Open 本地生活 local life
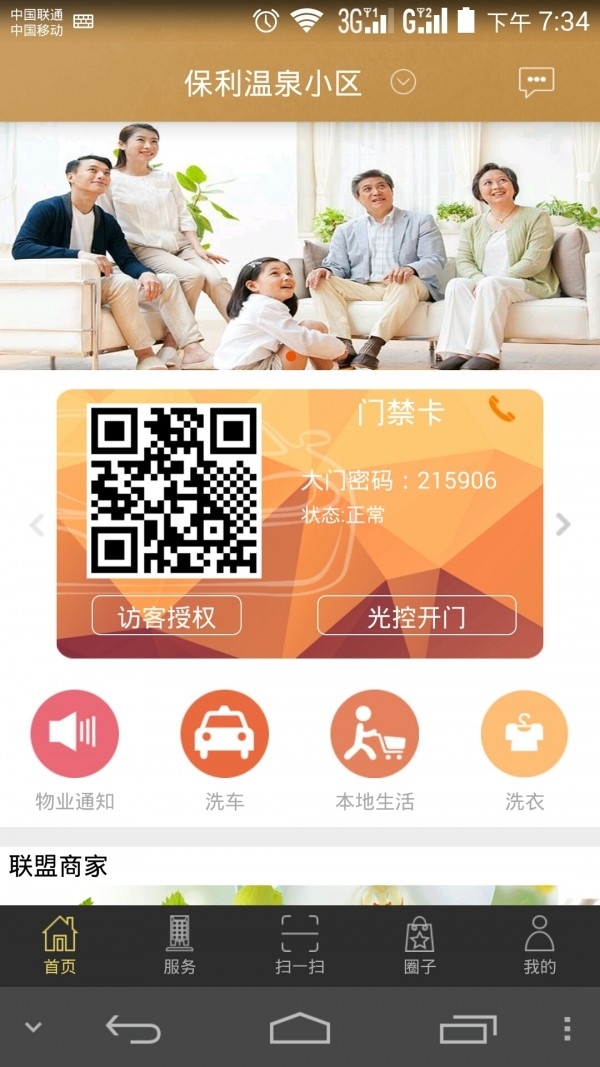Image resolution: width=600 pixels, height=1067 pixels. 375,735
